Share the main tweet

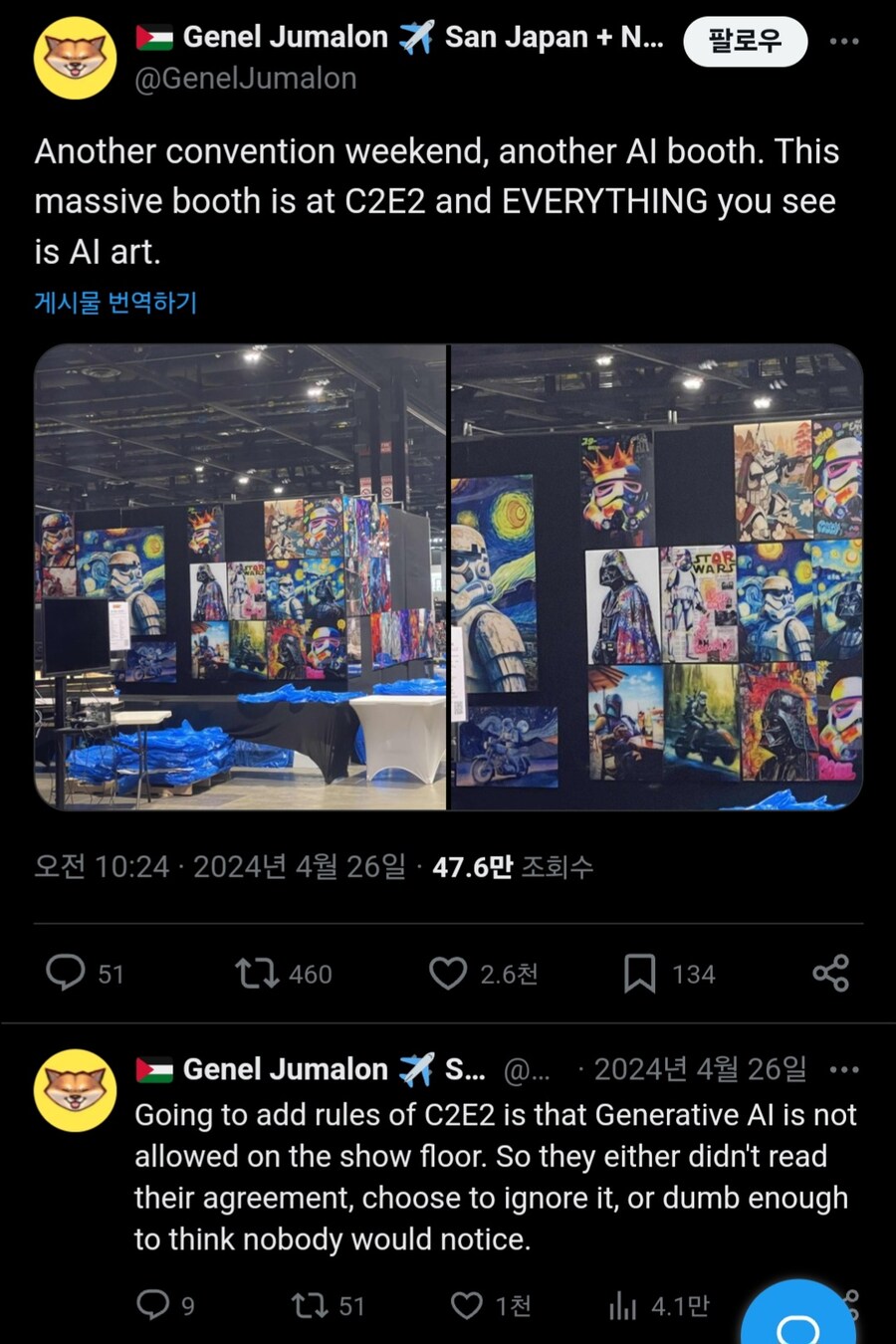[x=830, y=973]
